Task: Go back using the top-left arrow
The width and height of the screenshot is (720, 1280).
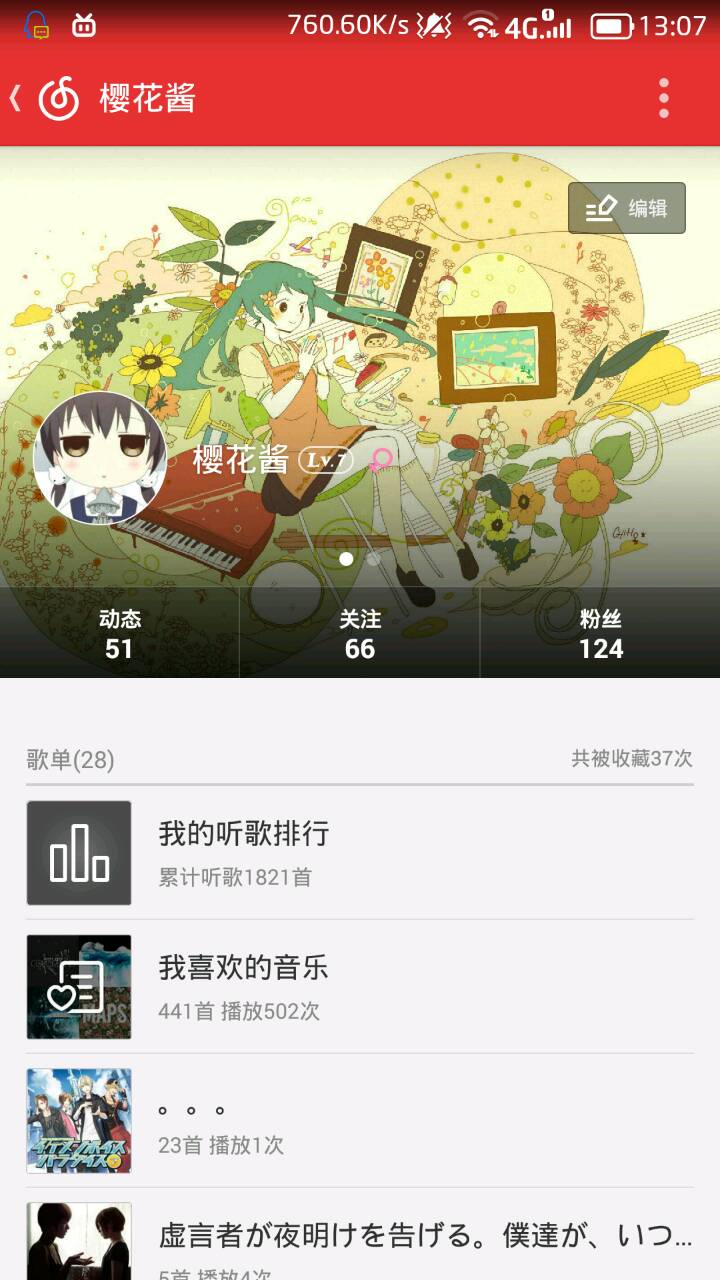Action: coord(18,98)
